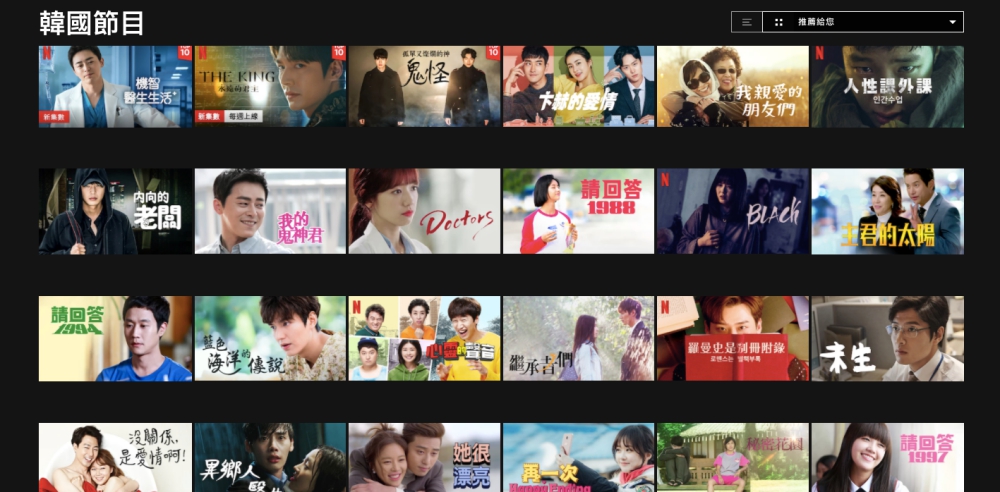Select the Doctors drama tile
This screenshot has height=492, width=1000.
[x=424, y=211]
